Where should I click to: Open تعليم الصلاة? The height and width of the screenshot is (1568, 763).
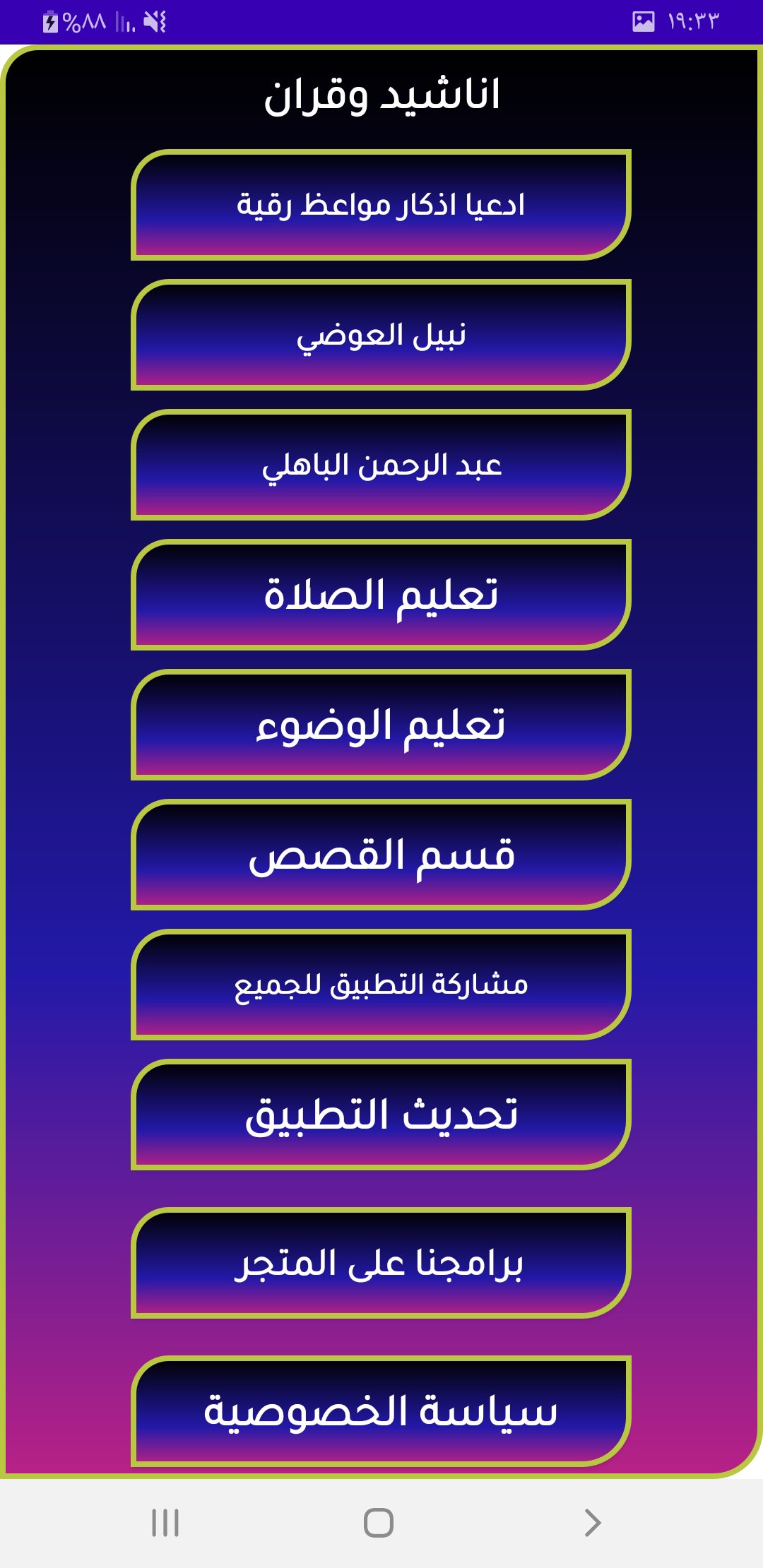(x=381, y=595)
